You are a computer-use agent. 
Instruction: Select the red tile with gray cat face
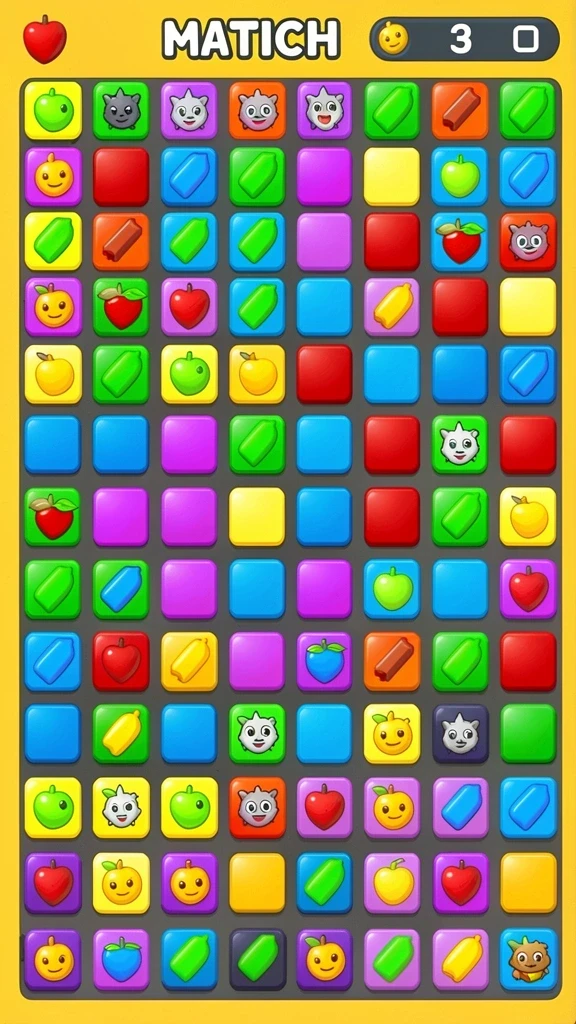528,241
